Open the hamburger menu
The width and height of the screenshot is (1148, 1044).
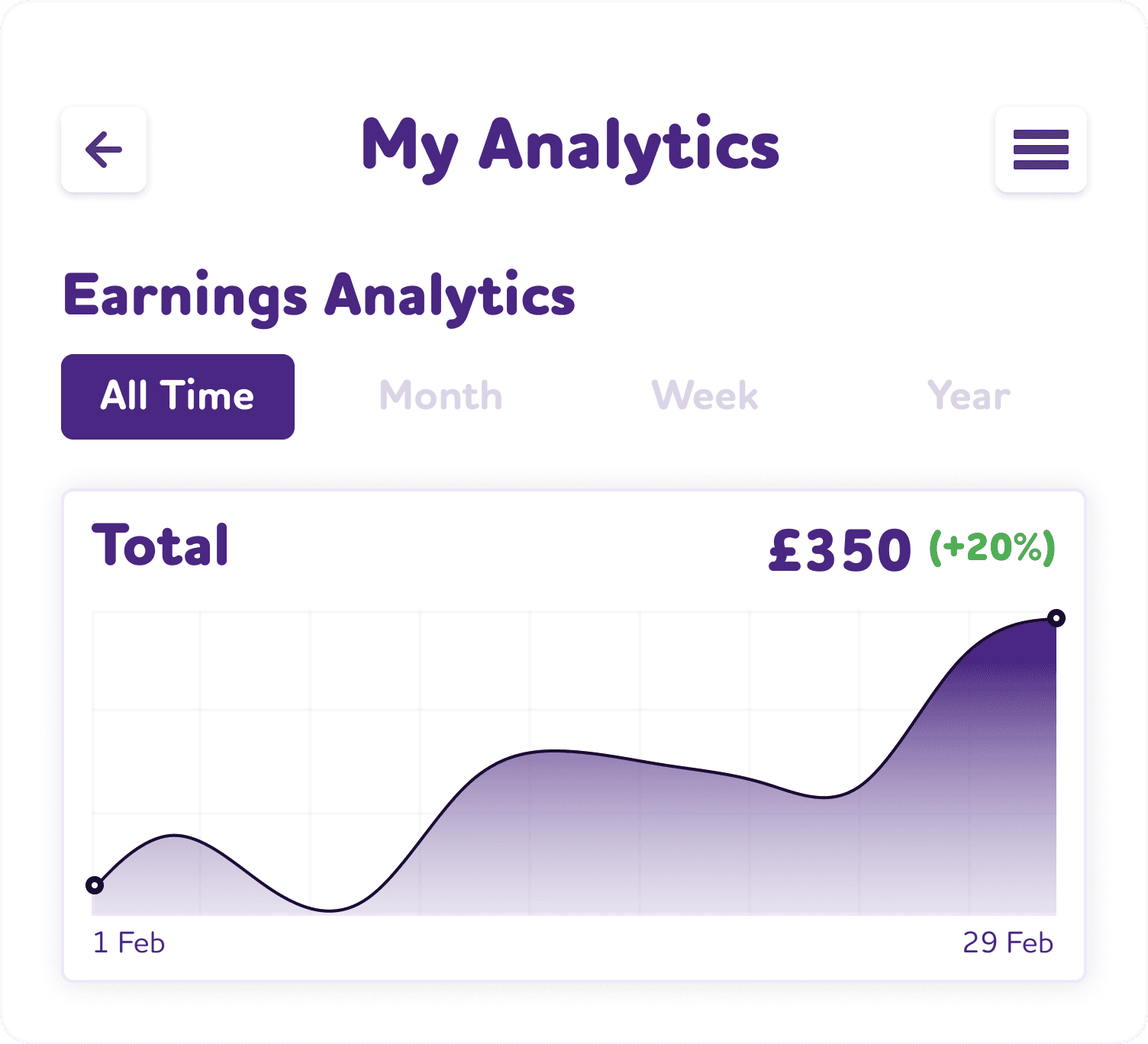pyautogui.click(x=1040, y=150)
